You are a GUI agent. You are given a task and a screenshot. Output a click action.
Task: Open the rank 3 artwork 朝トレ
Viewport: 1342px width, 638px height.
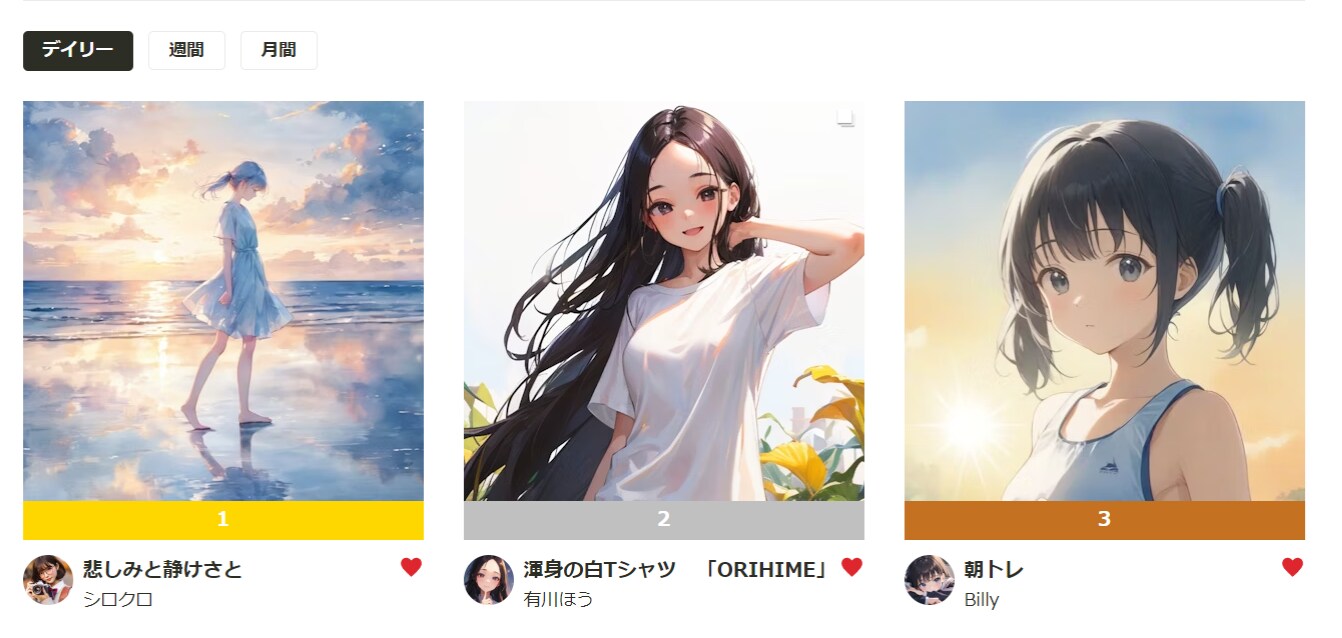1104,301
